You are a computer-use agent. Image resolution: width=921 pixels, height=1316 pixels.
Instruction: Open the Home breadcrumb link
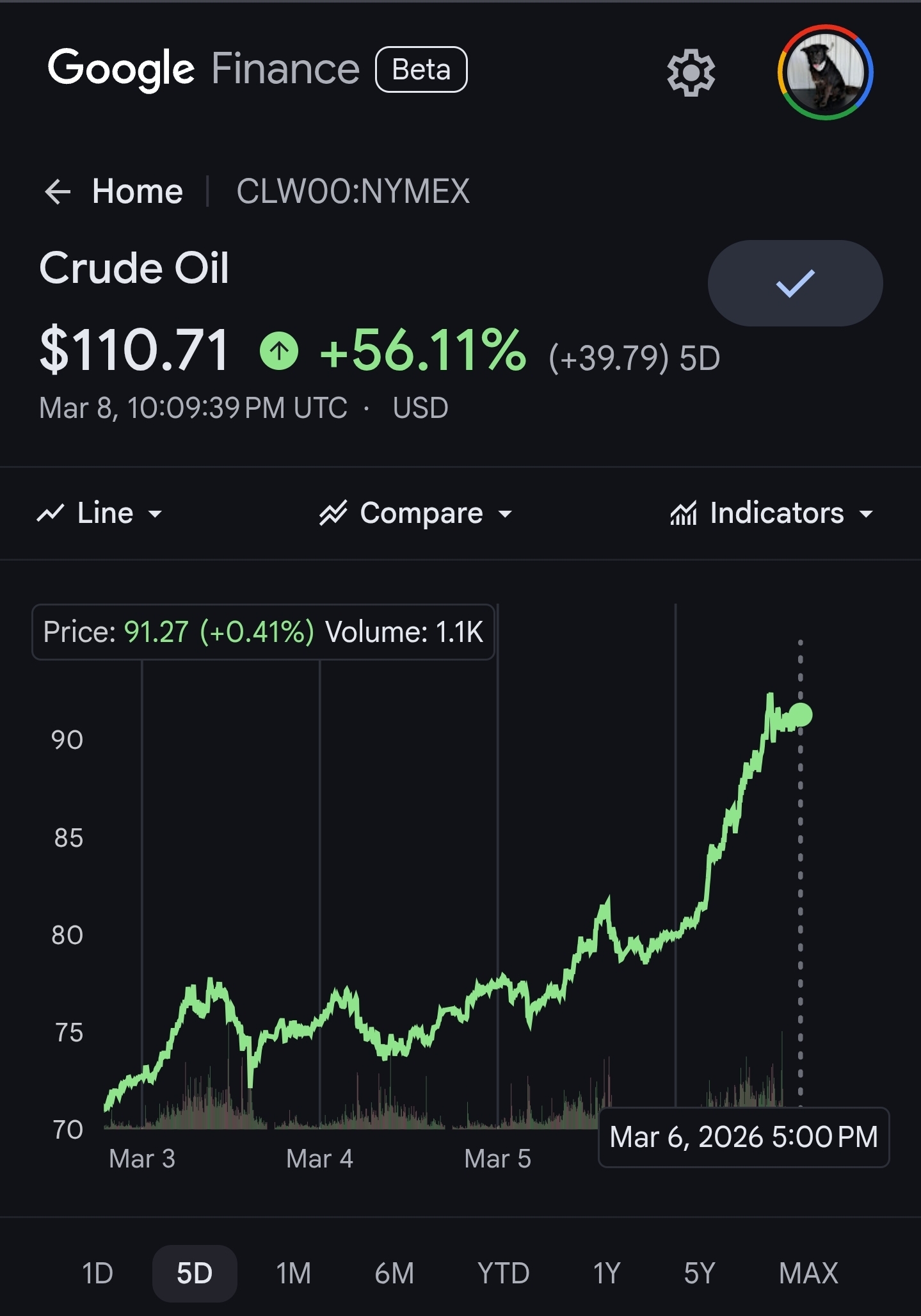[x=137, y=191]
